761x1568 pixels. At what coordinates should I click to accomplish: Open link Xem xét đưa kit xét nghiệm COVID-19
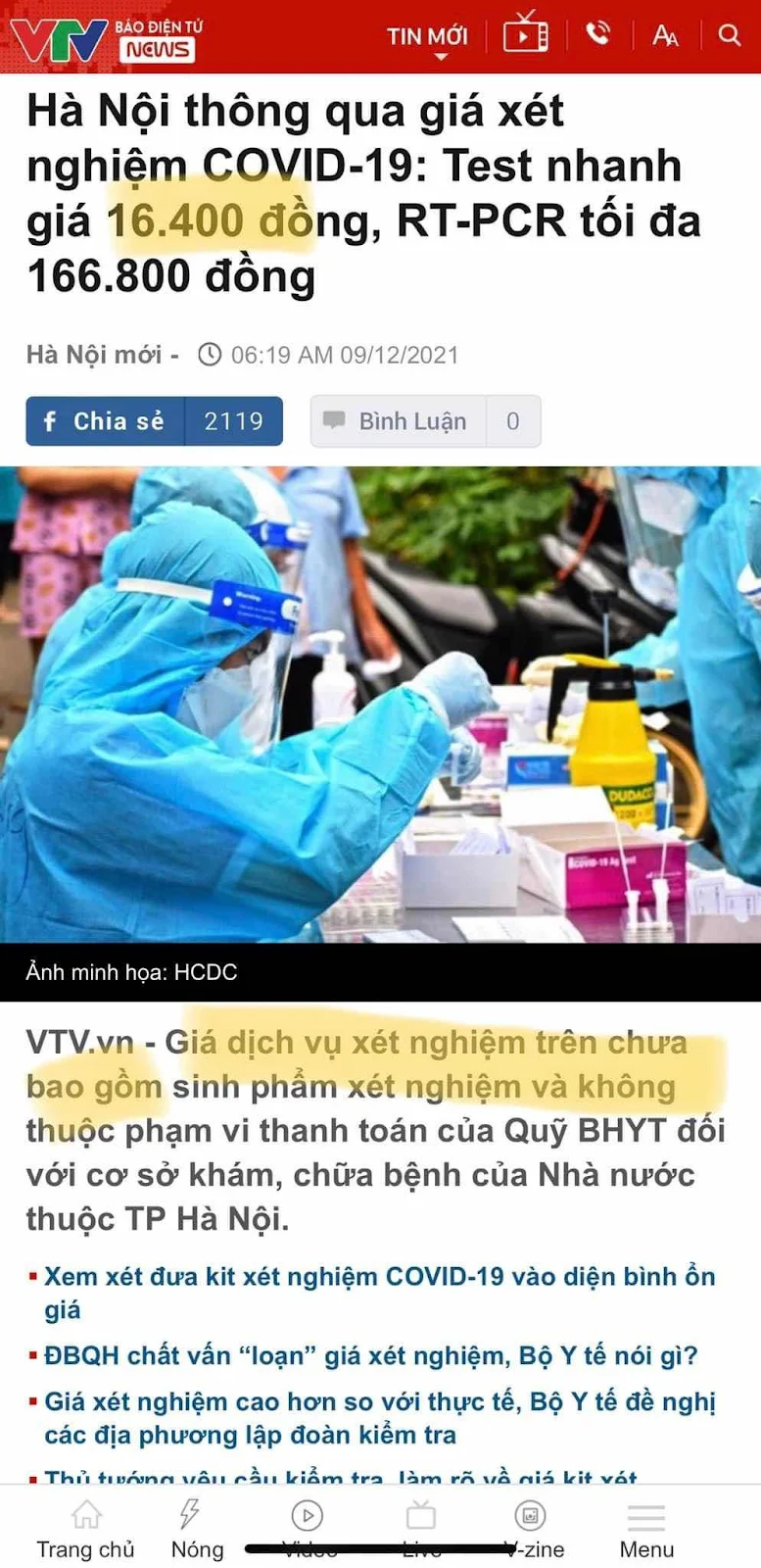click(x=380, y=1293)
